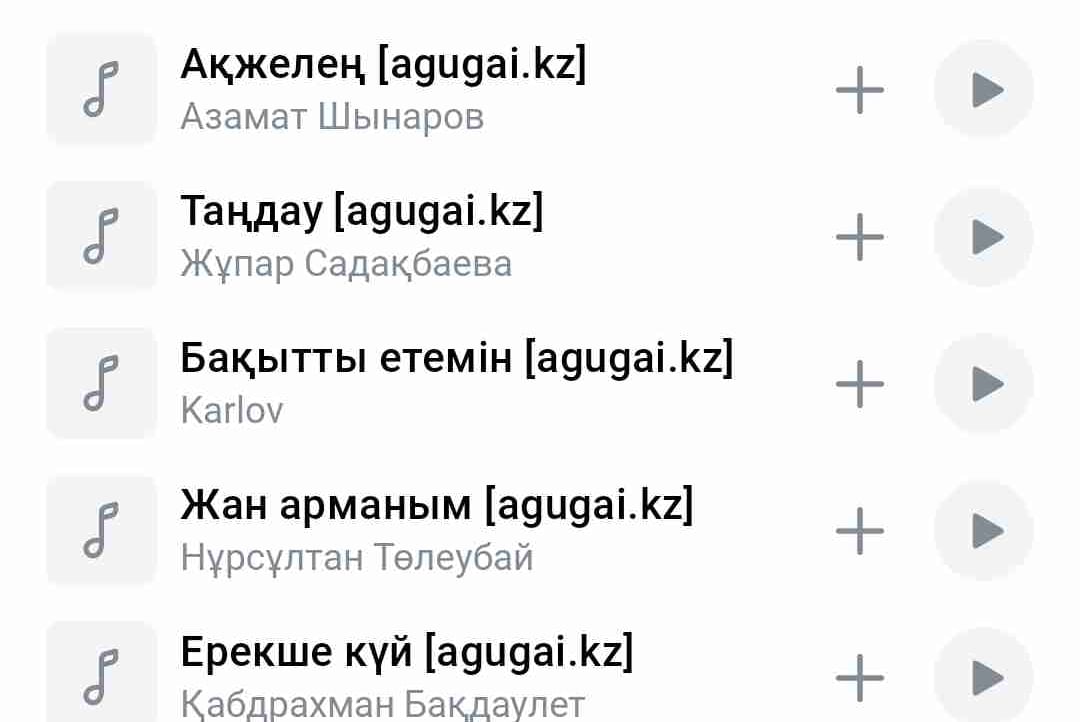
Task: Play Ерекше күй by Қабдрахман Бақдаулет
Action: point(984,676)
